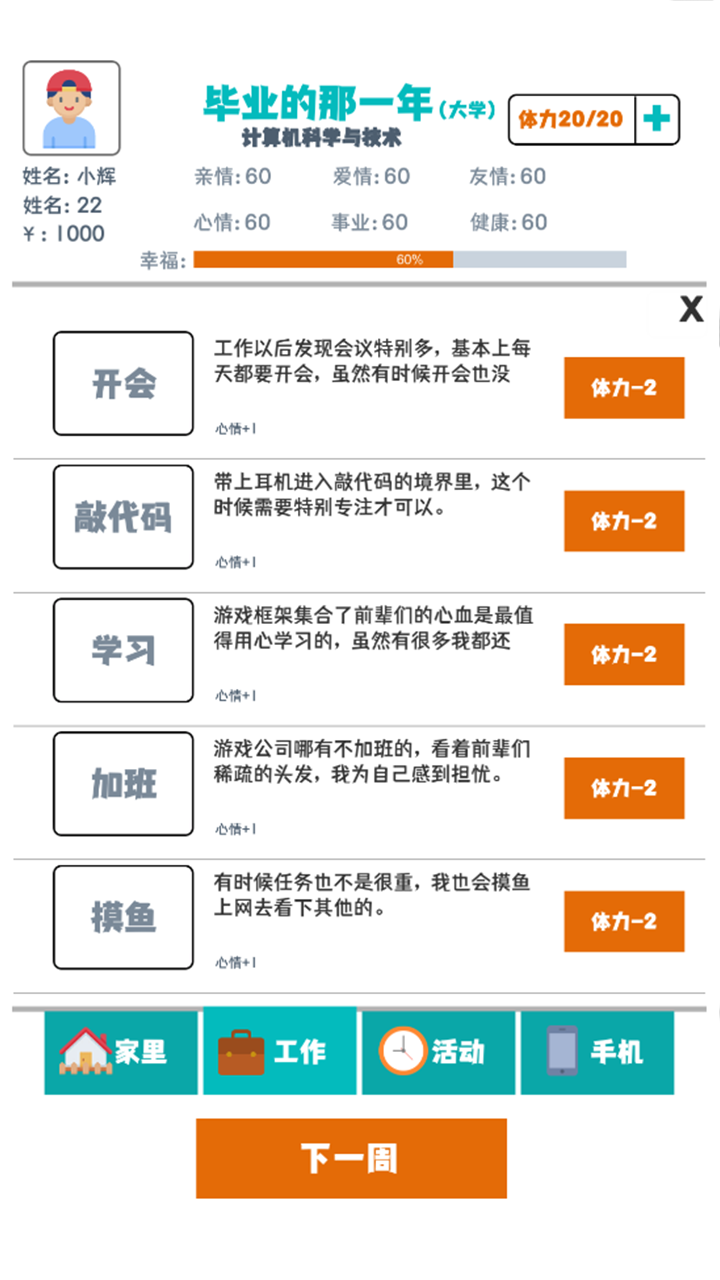The image size is (720, 1280).
Task: Tap the 摸鱼 slacking activity box
Action: (x=123, y=917)
